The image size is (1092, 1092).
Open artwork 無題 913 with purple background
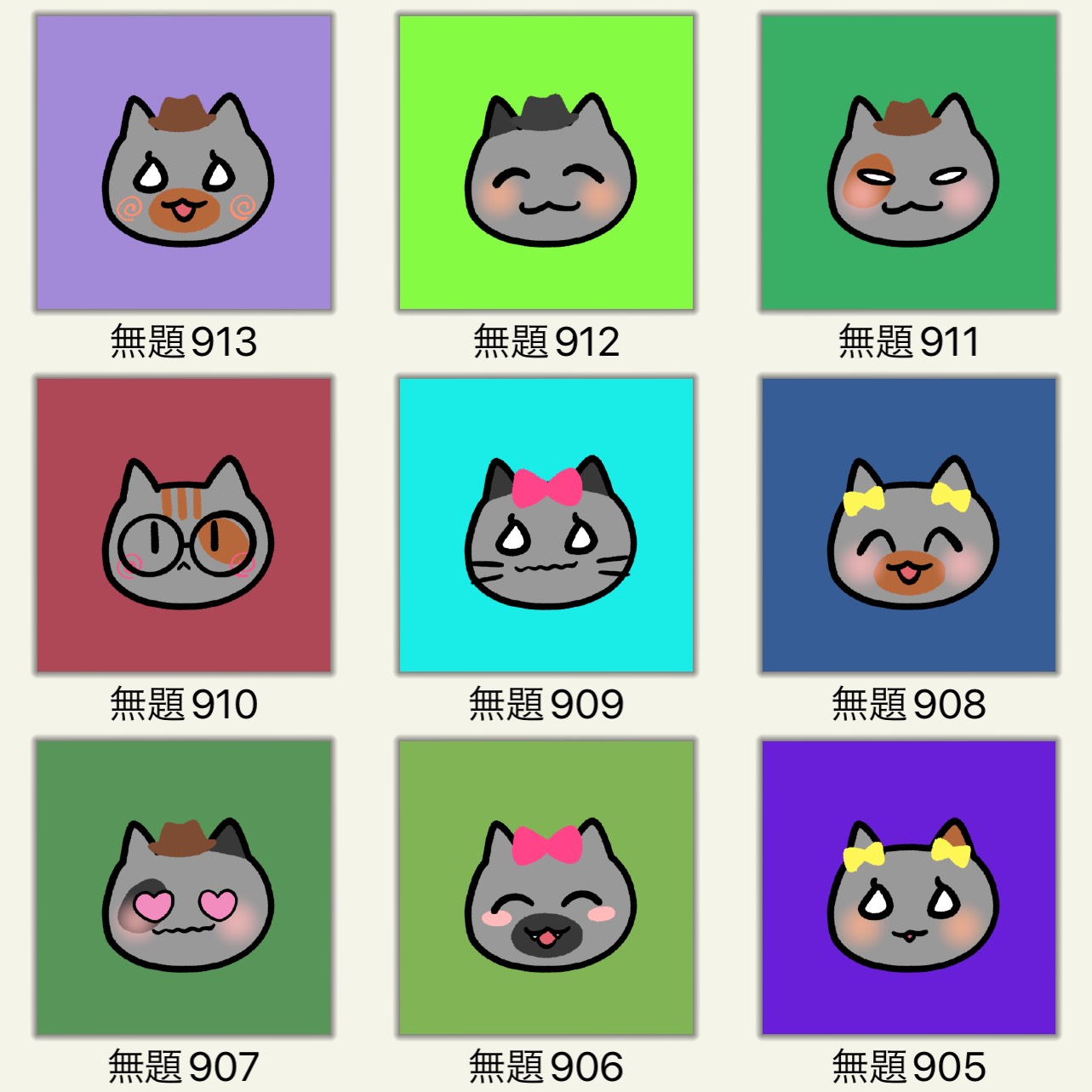click(184, 163)
